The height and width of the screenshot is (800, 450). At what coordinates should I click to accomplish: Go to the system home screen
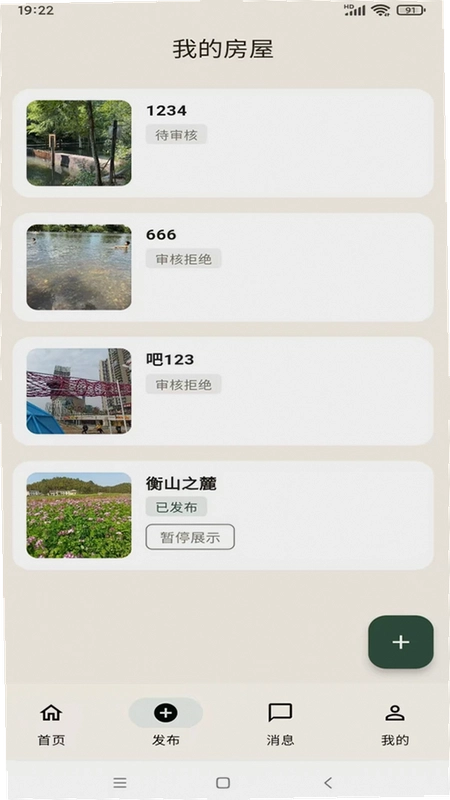tap(223, 783)
